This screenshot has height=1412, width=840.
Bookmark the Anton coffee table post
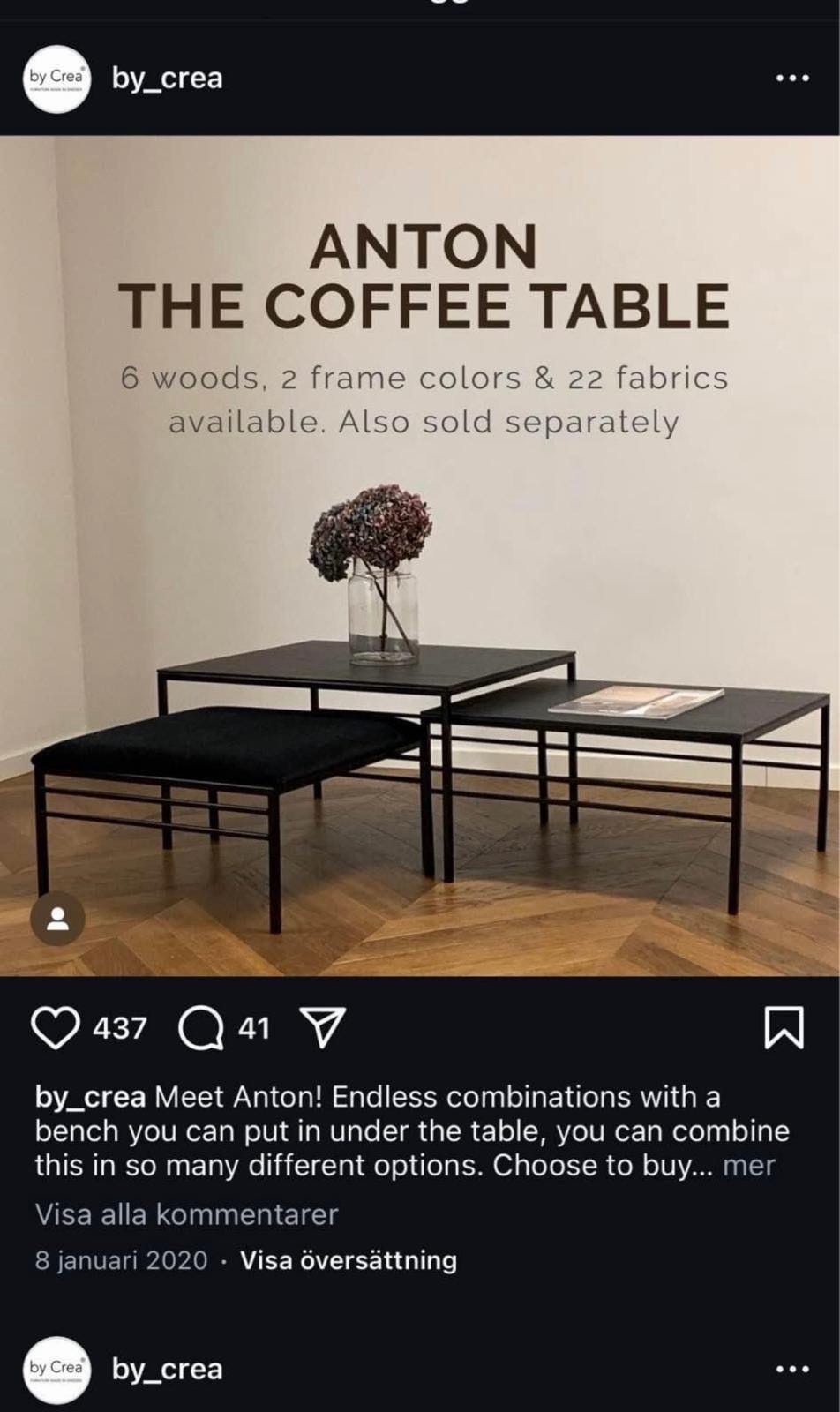click(x=784, y=1028)
